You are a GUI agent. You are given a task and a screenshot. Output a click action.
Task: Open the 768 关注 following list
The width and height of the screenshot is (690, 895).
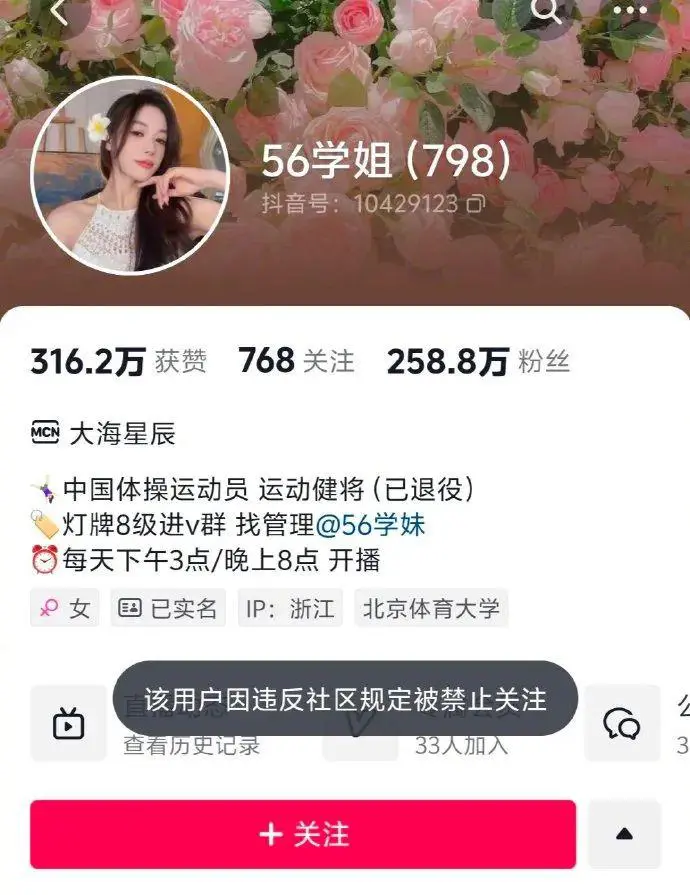[296, 361]
